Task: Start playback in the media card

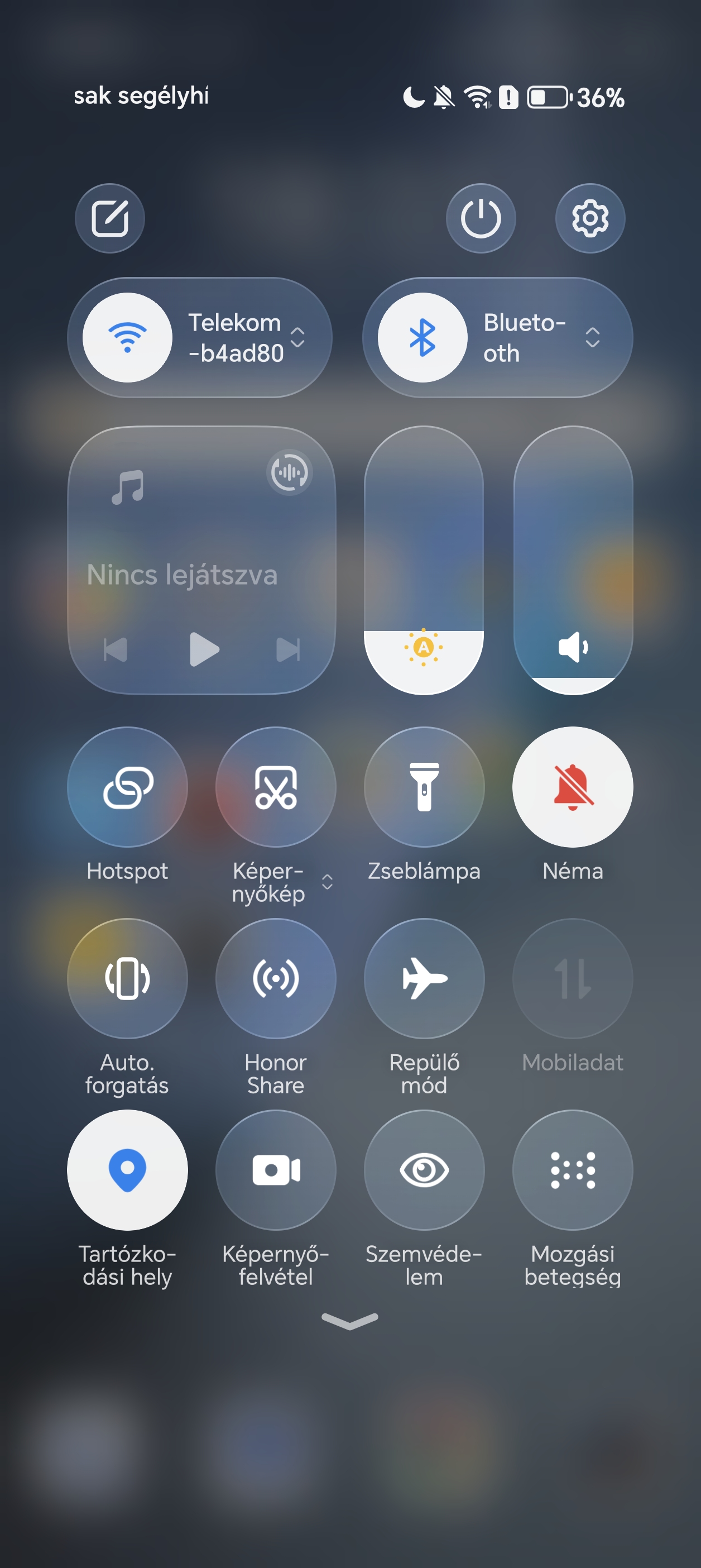Action: 204,649
